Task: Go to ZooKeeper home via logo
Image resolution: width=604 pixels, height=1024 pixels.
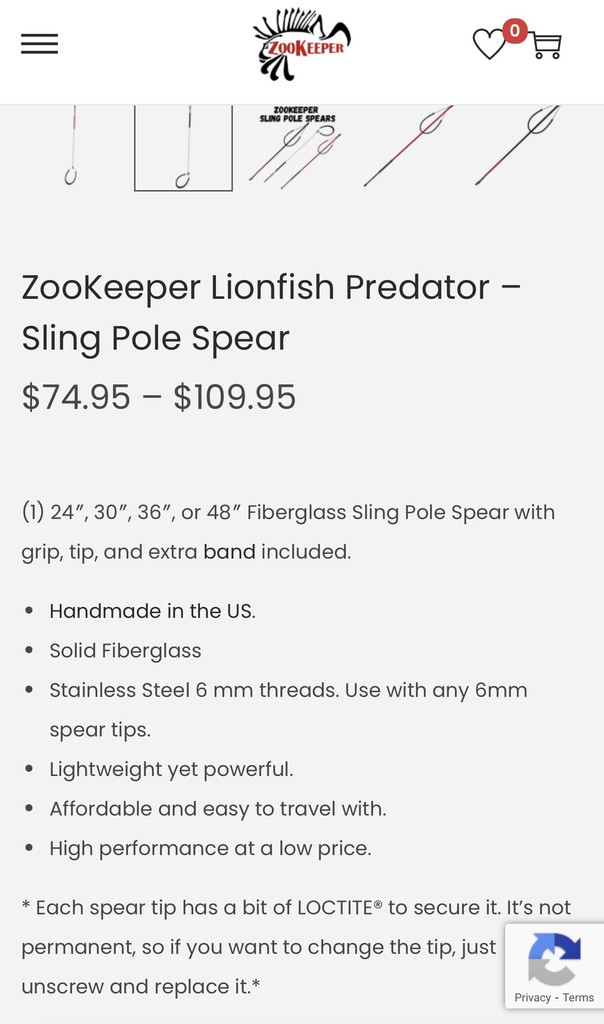Action: point(301,46)
